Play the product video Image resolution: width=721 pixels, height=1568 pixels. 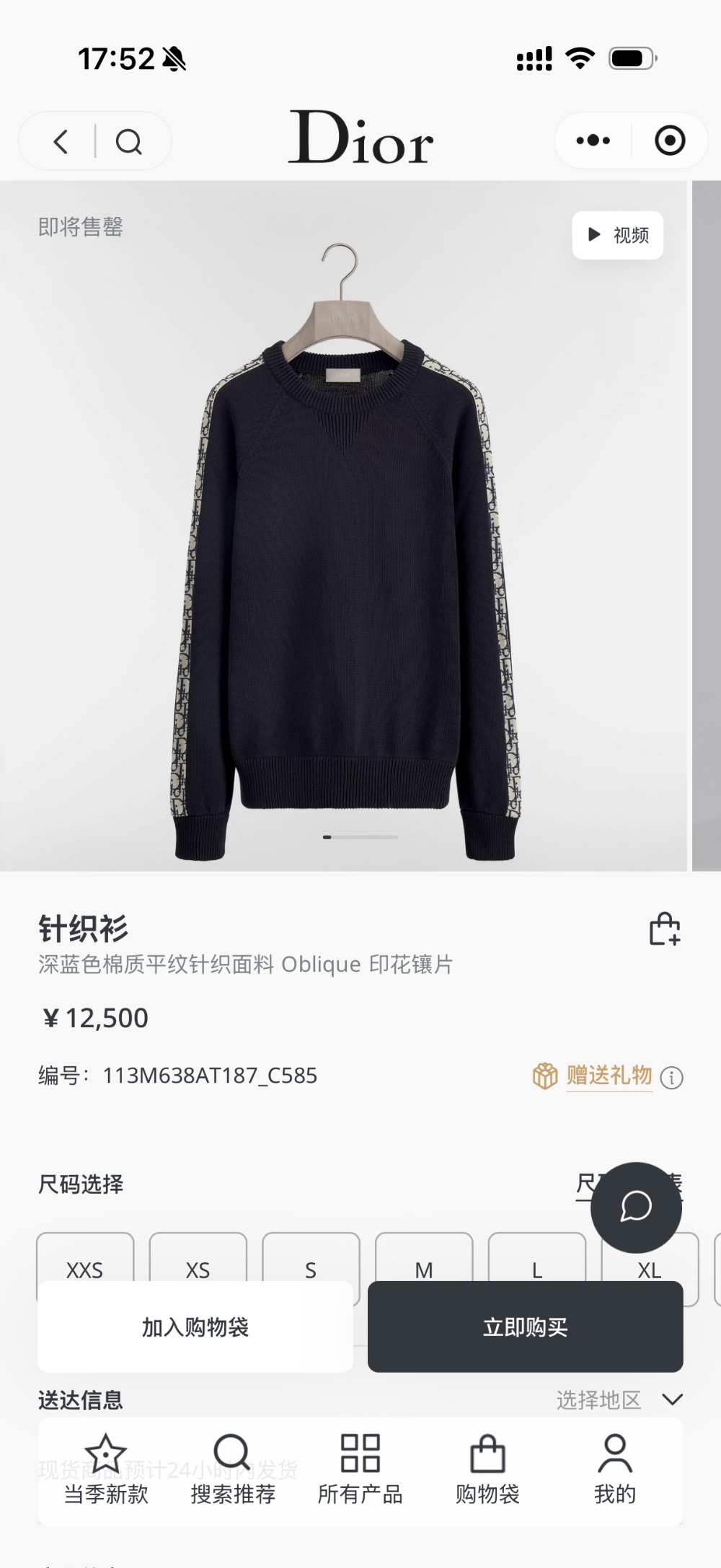coord(618,235)
